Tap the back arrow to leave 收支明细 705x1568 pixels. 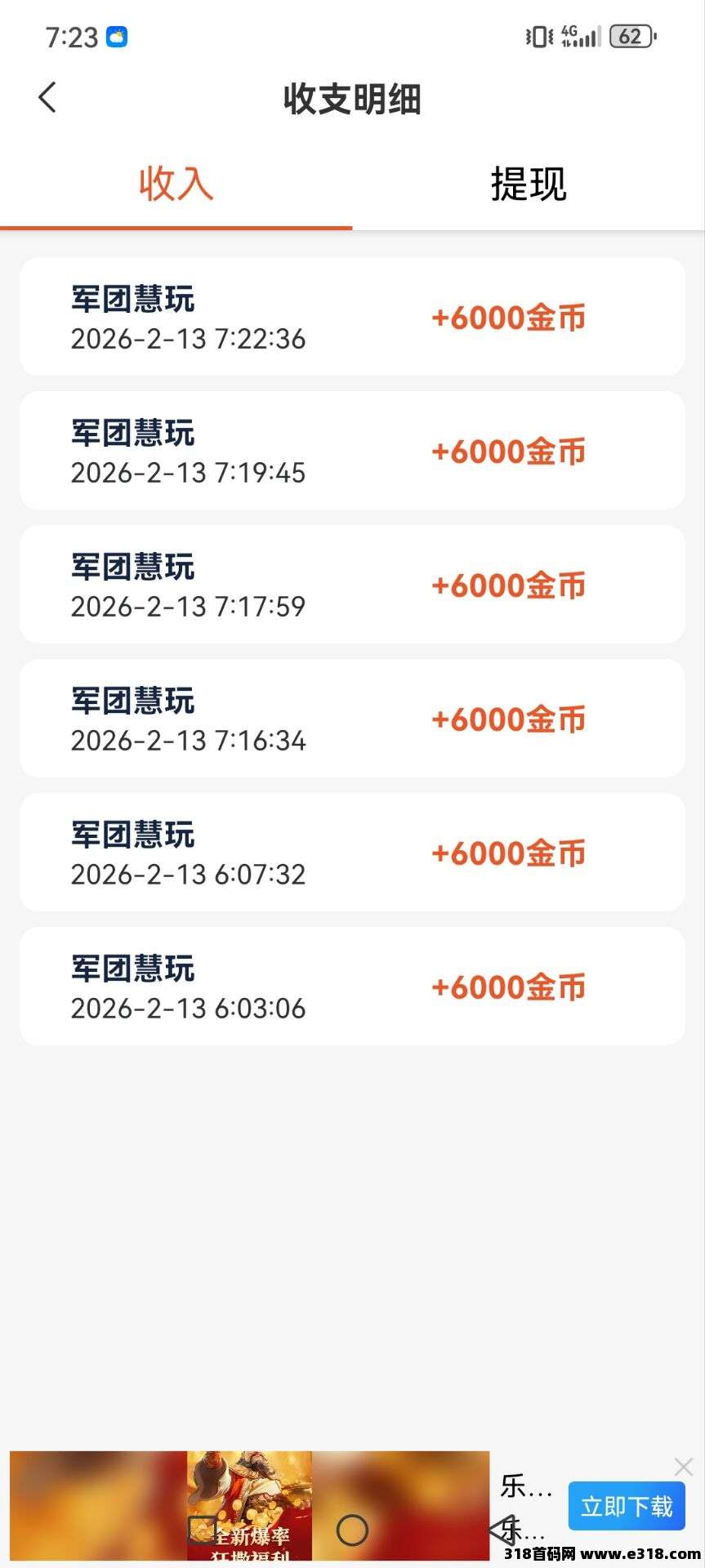click(x=47, y=96)
